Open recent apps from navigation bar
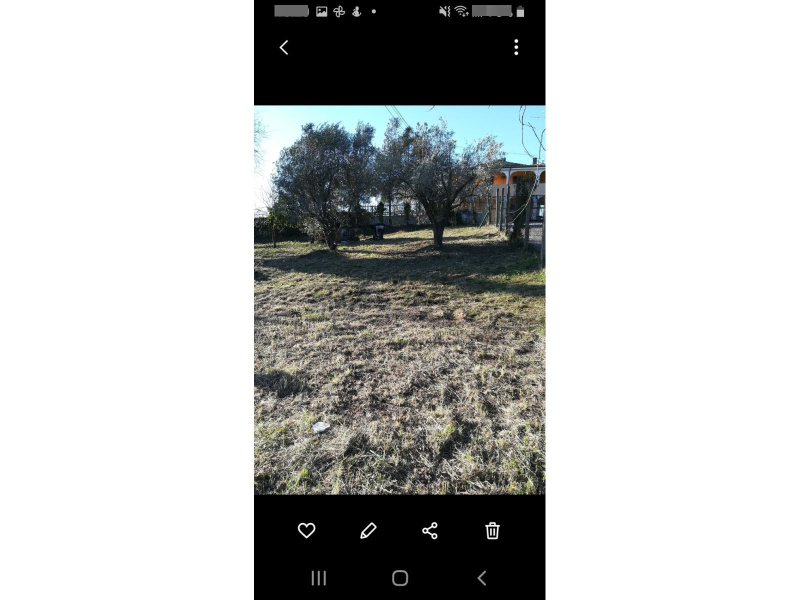The width and height of the screenshot is (800, 600). click(x=319, y=578)
